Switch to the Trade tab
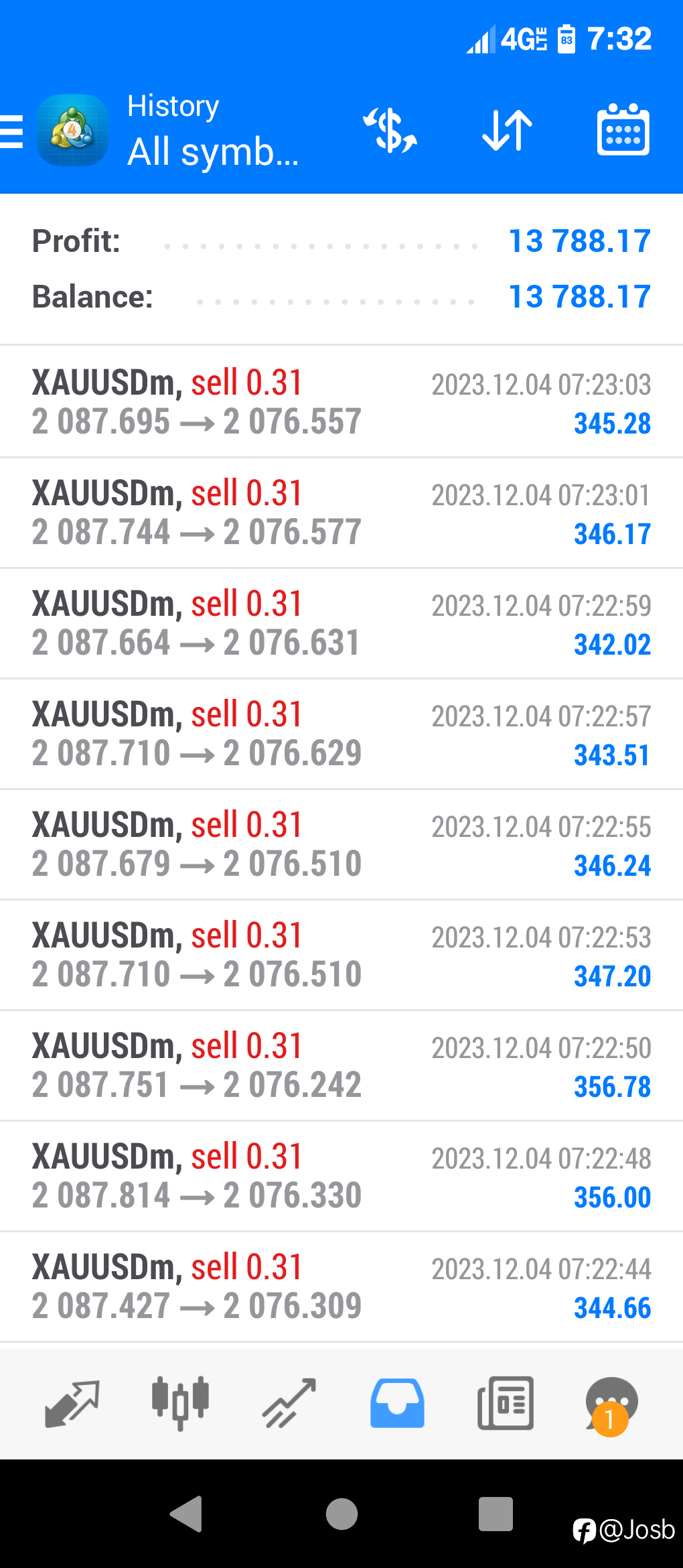Screen dimensions: 683x1568 tap(289, 1403)
